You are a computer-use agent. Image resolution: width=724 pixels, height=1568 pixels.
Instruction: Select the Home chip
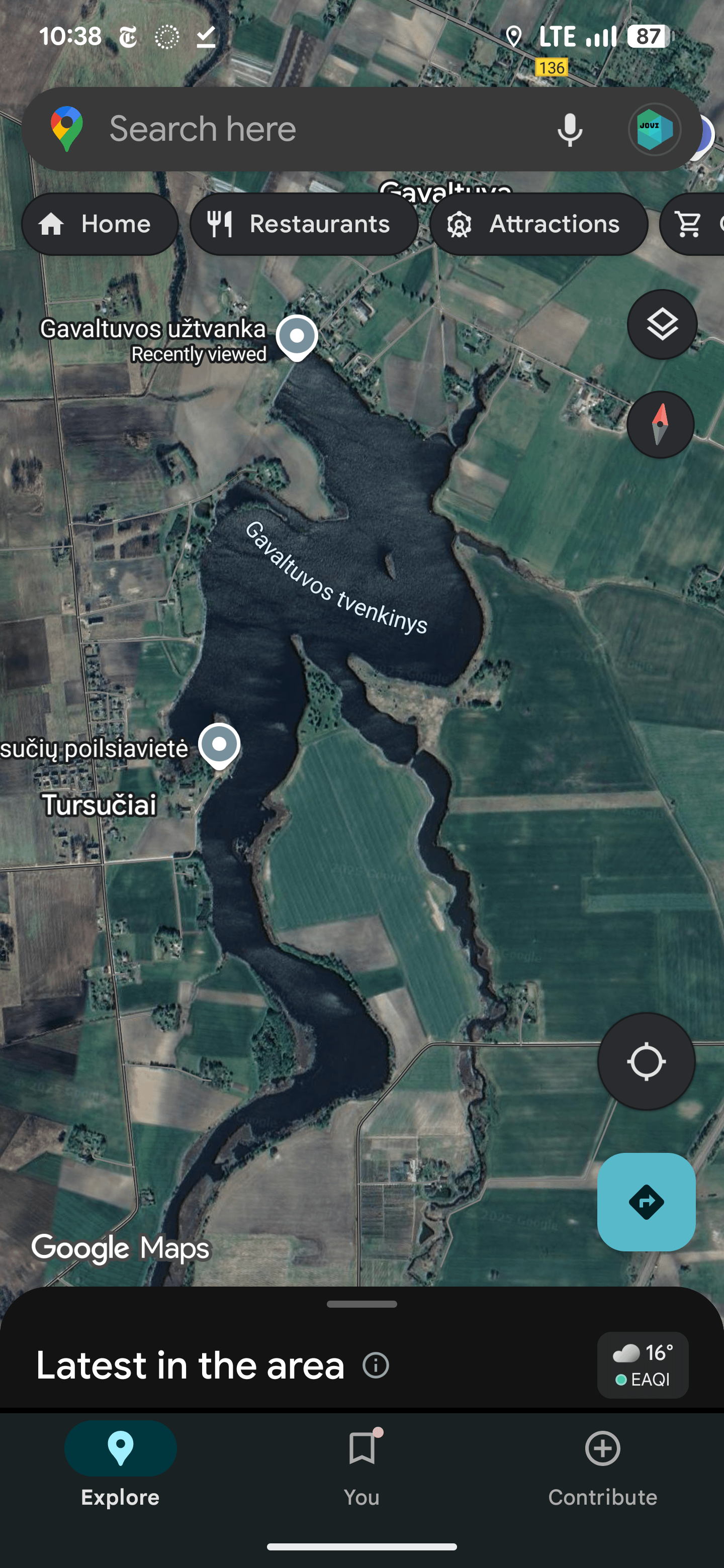[x=100, y=224]
